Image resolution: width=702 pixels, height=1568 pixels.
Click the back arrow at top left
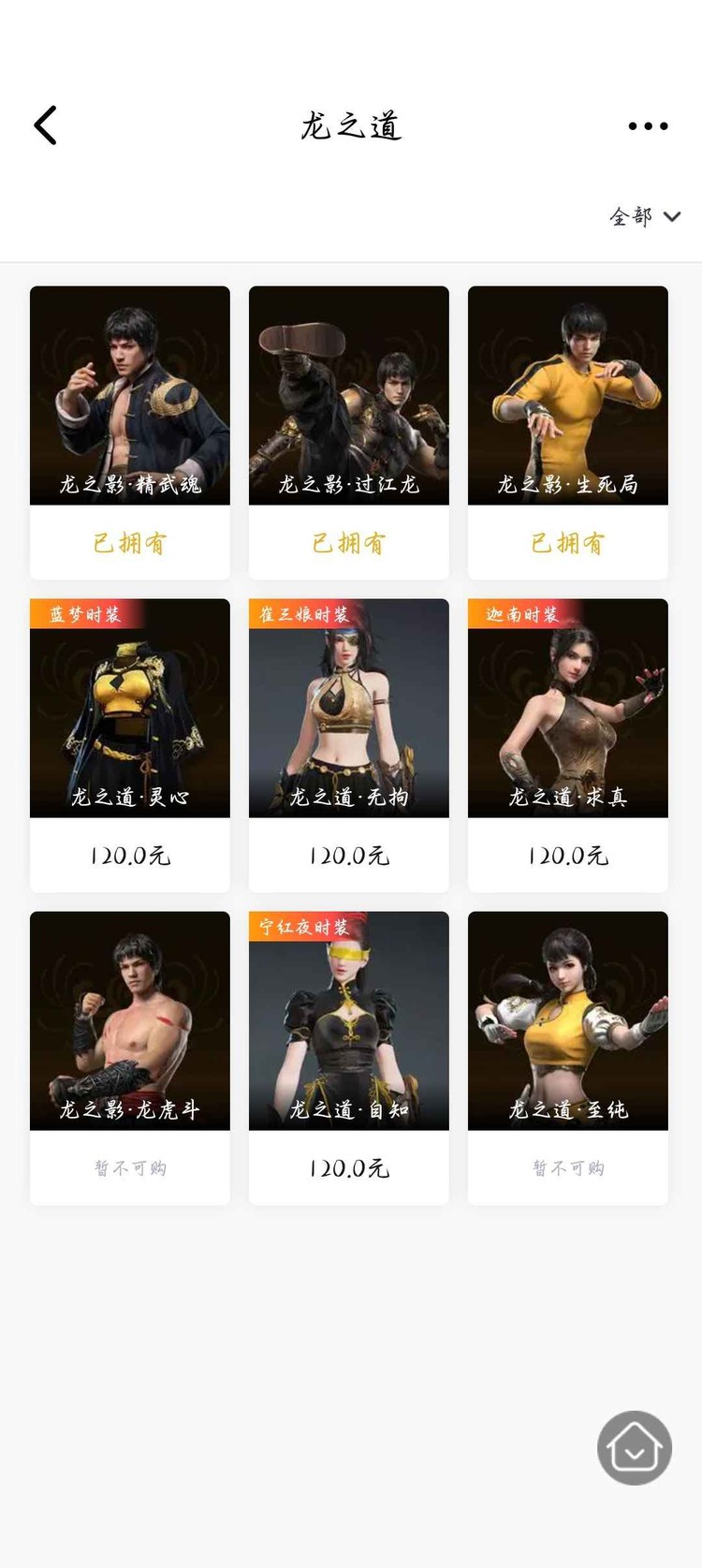click(x=44, y=125)
